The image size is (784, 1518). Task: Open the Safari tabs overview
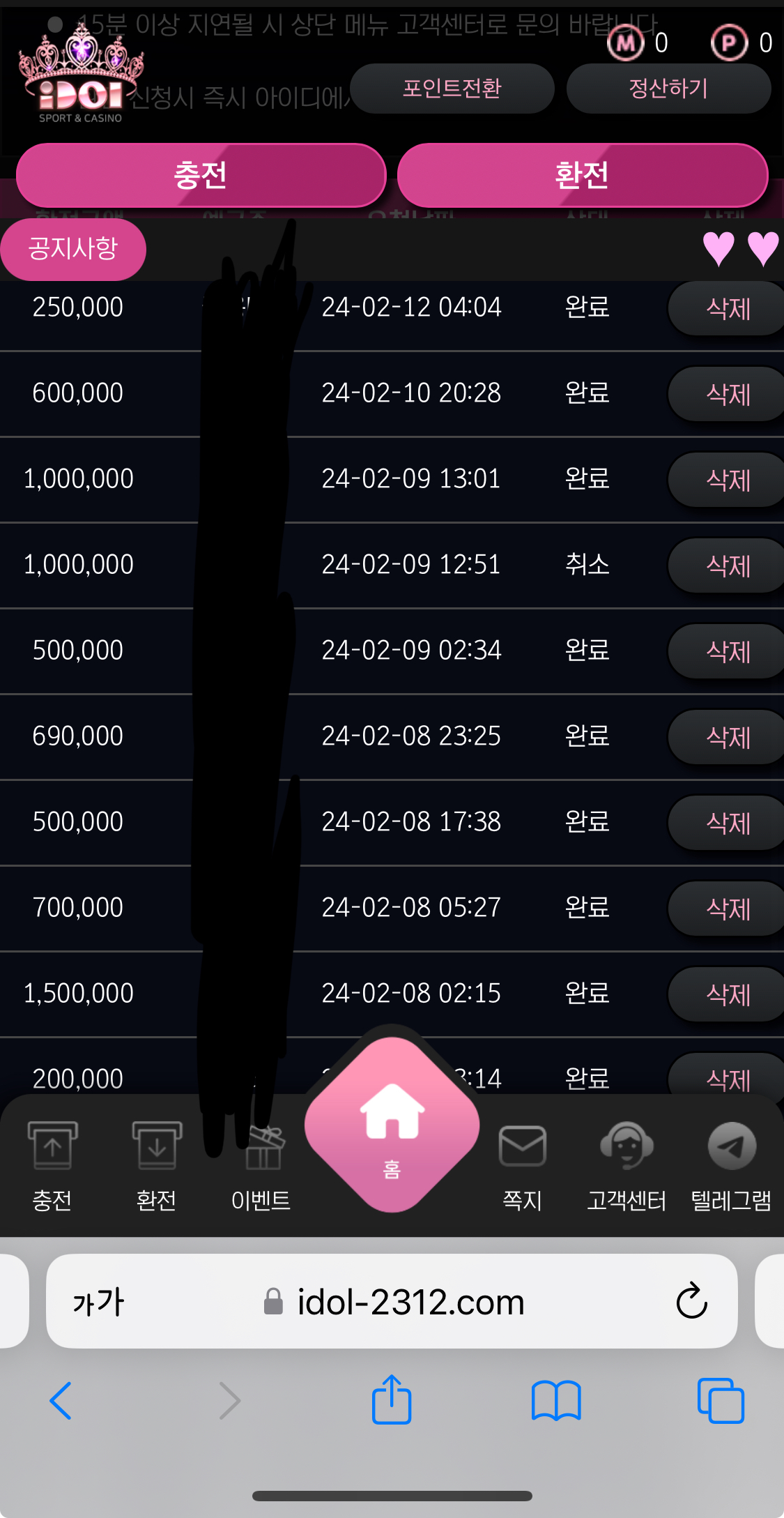pyautogui.click(x=721, y=1399)
